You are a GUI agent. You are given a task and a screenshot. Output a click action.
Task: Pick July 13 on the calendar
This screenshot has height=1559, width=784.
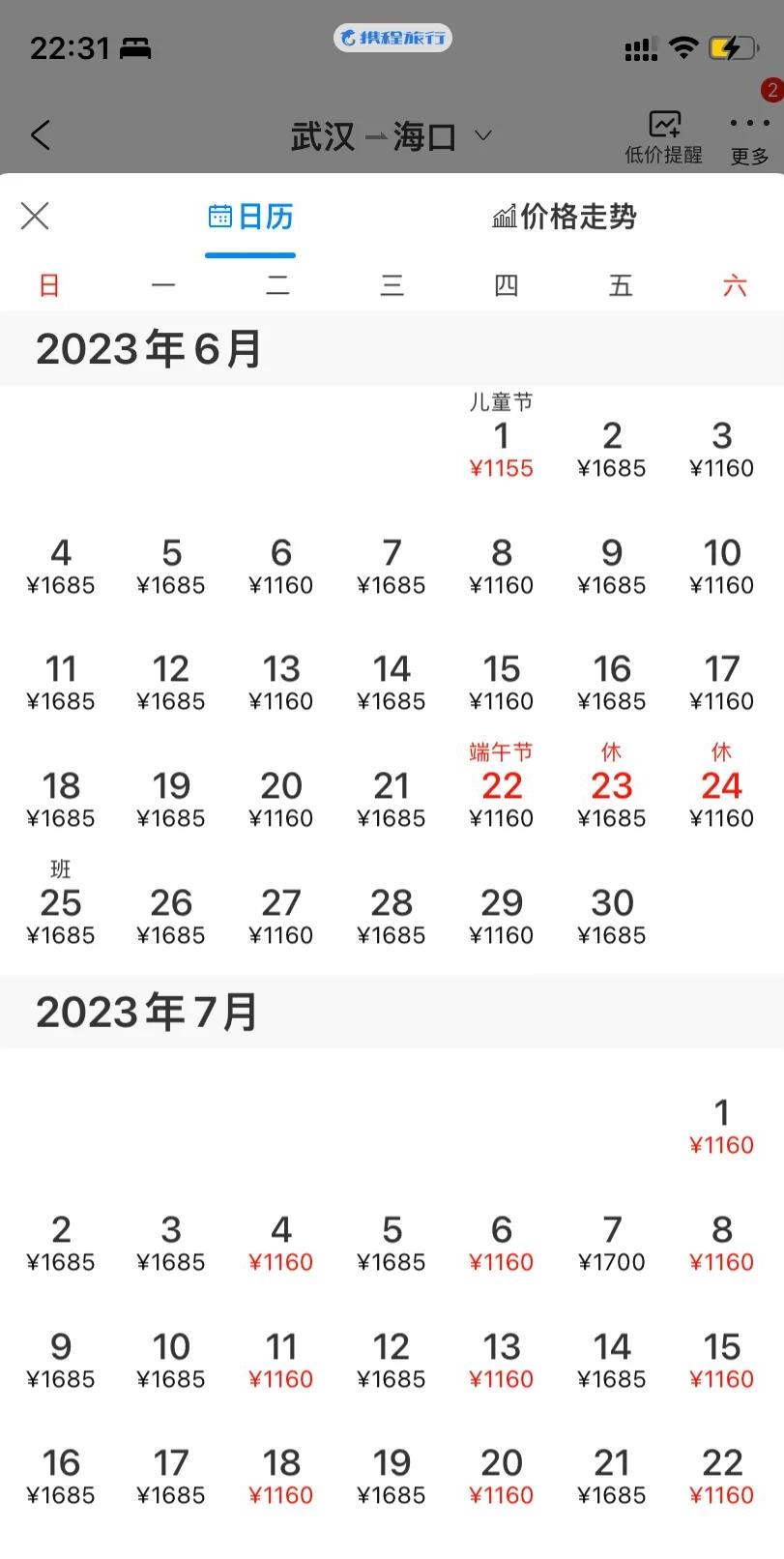[x=501, y=1358]
